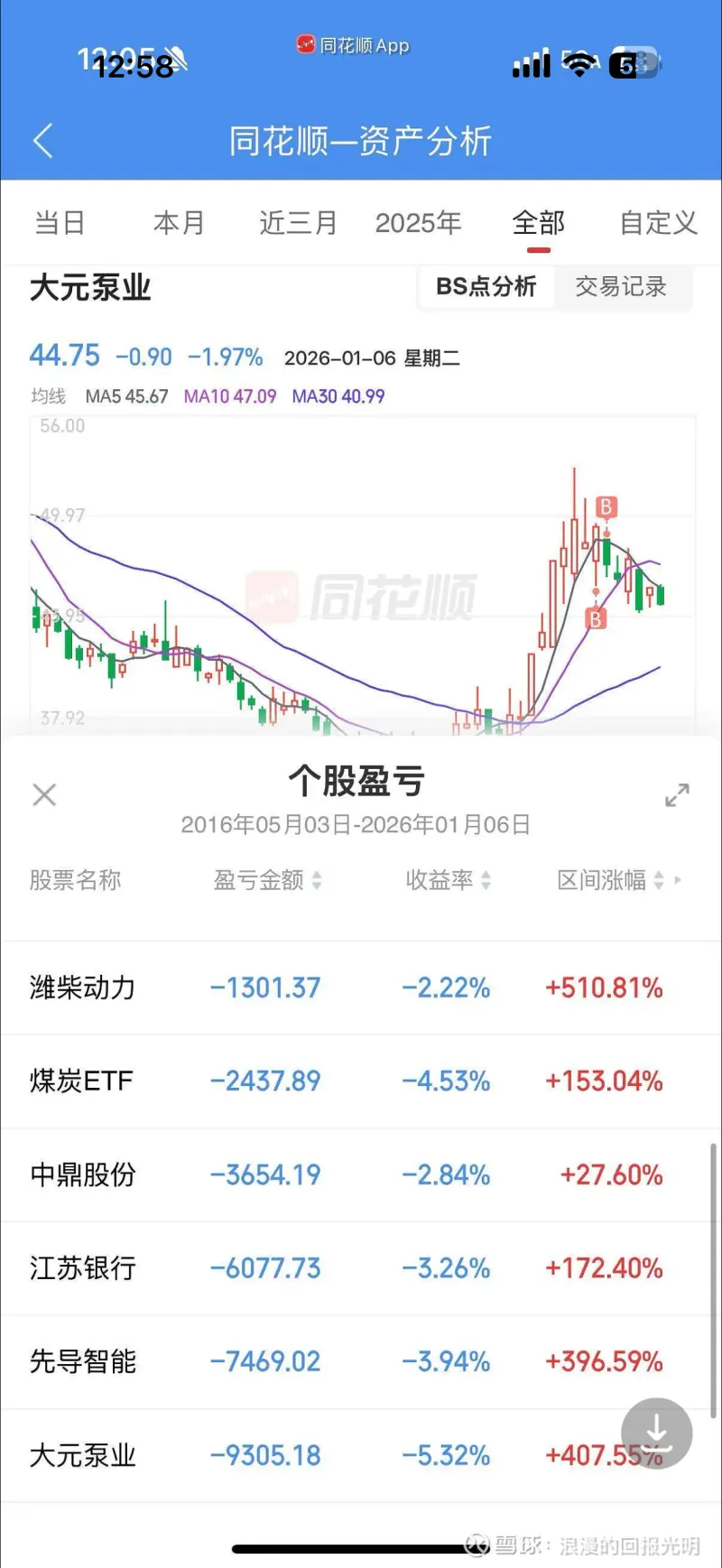722x1568 pixels.
Task: Select the 近三月 period tab
Action: [x=298, y=222]
